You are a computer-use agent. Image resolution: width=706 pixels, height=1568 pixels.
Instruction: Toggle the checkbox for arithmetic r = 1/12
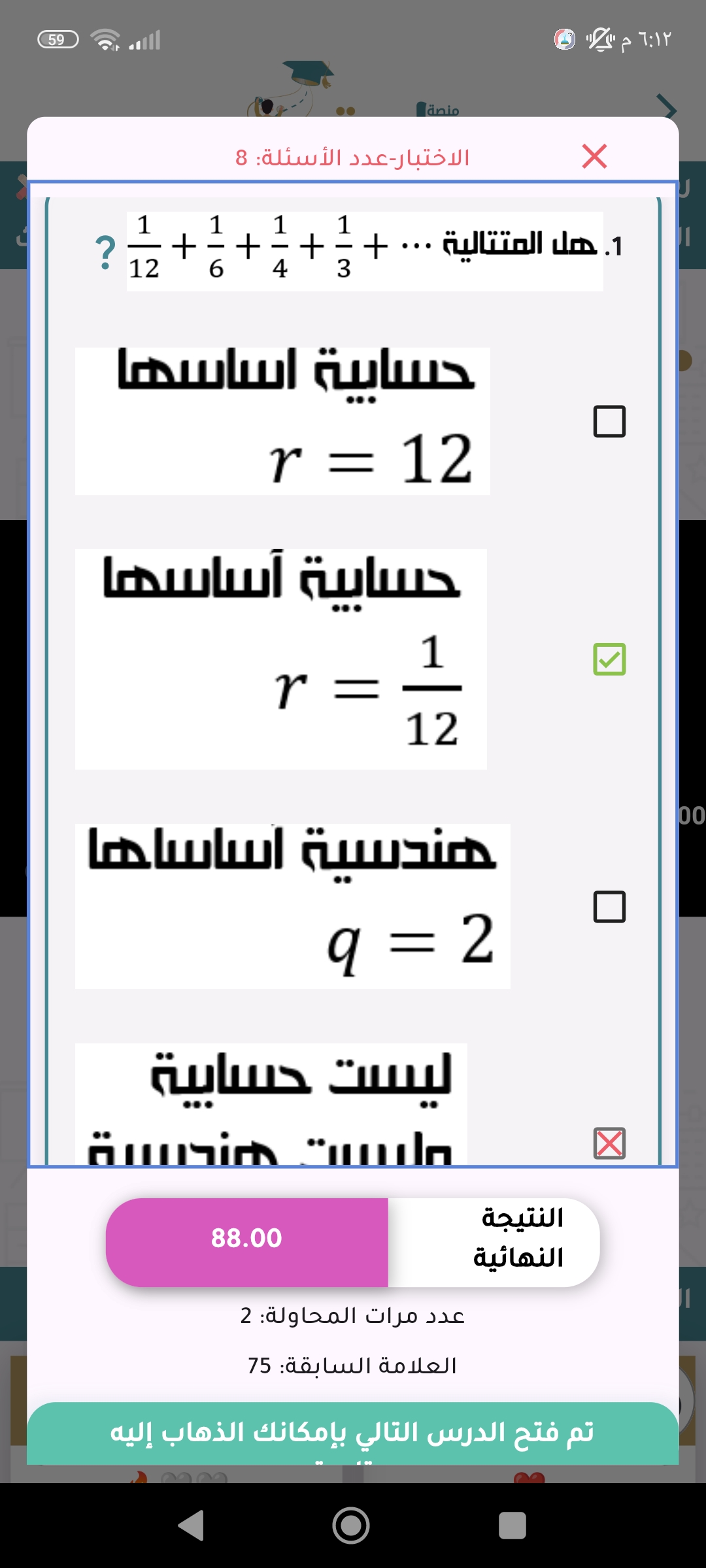pos(609,659)
